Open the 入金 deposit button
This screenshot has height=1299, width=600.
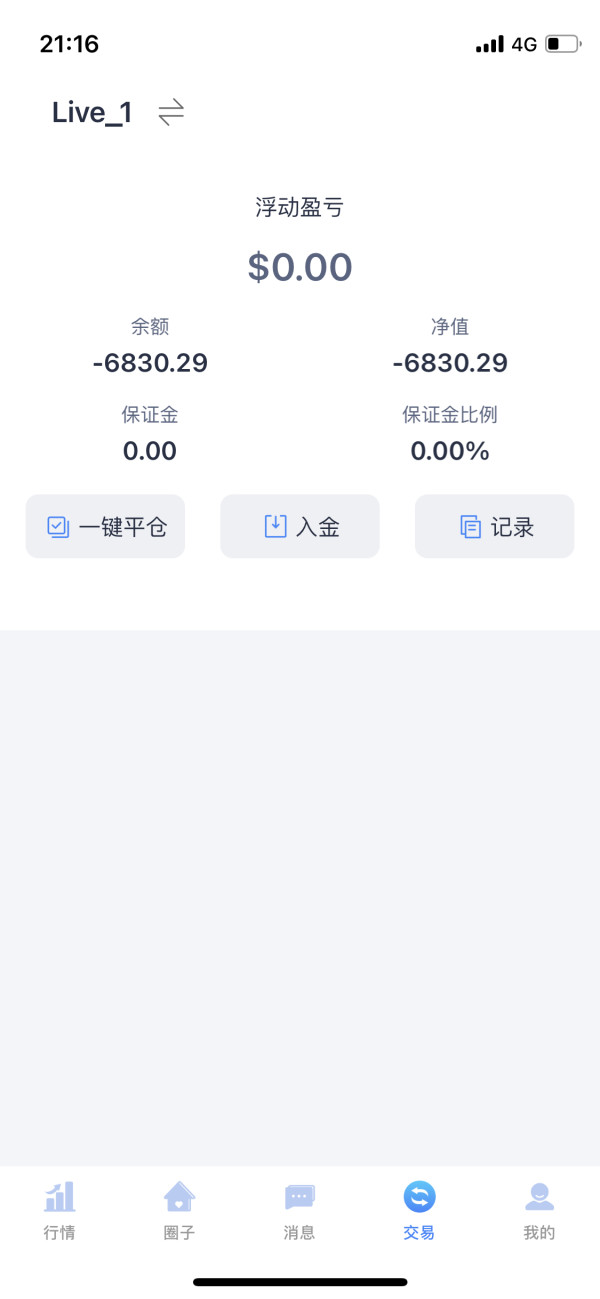tap(300, 526)
